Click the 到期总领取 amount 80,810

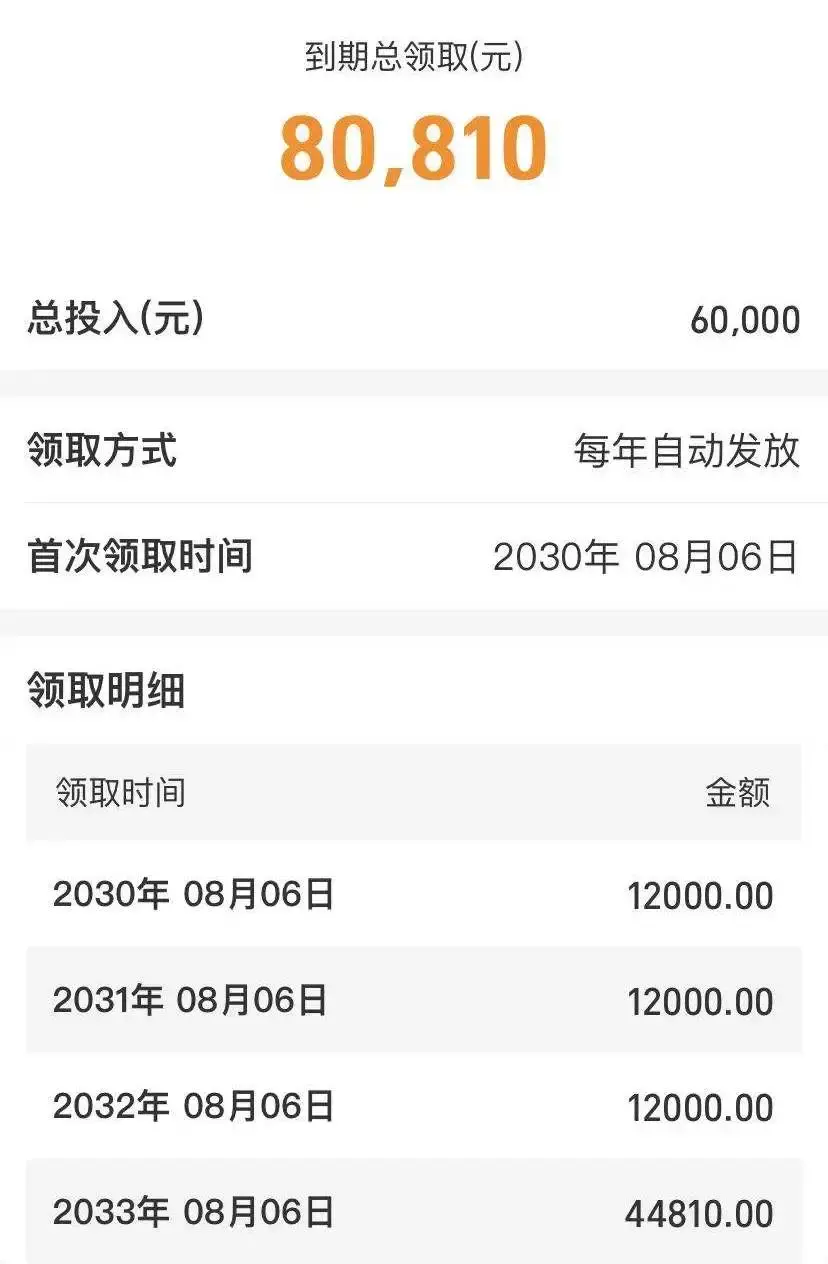414,148
